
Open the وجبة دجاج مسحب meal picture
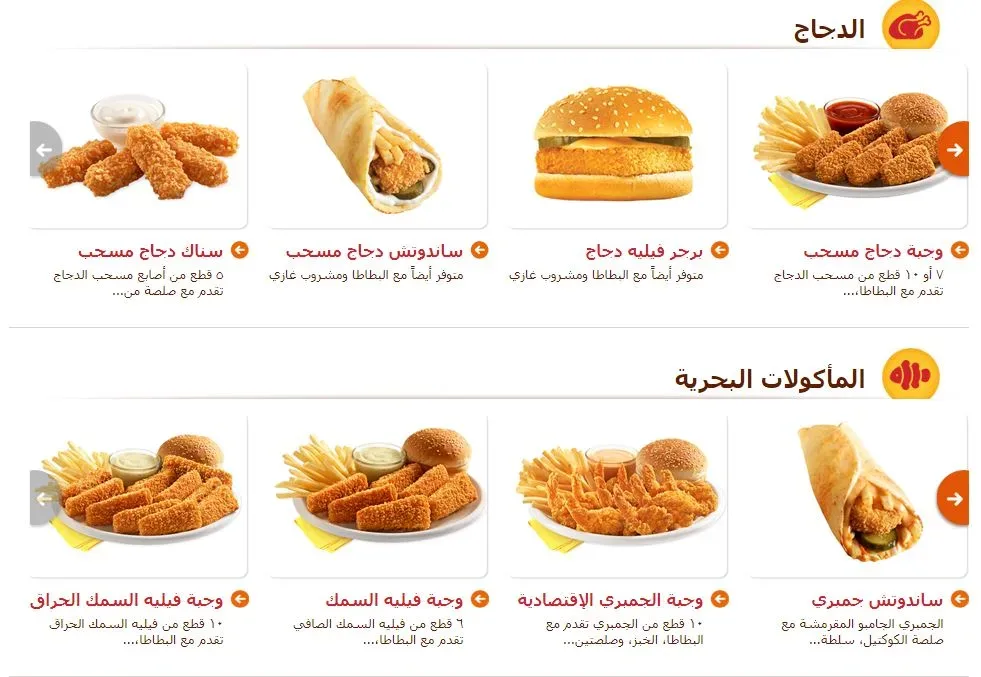click(x=858, y=146)
